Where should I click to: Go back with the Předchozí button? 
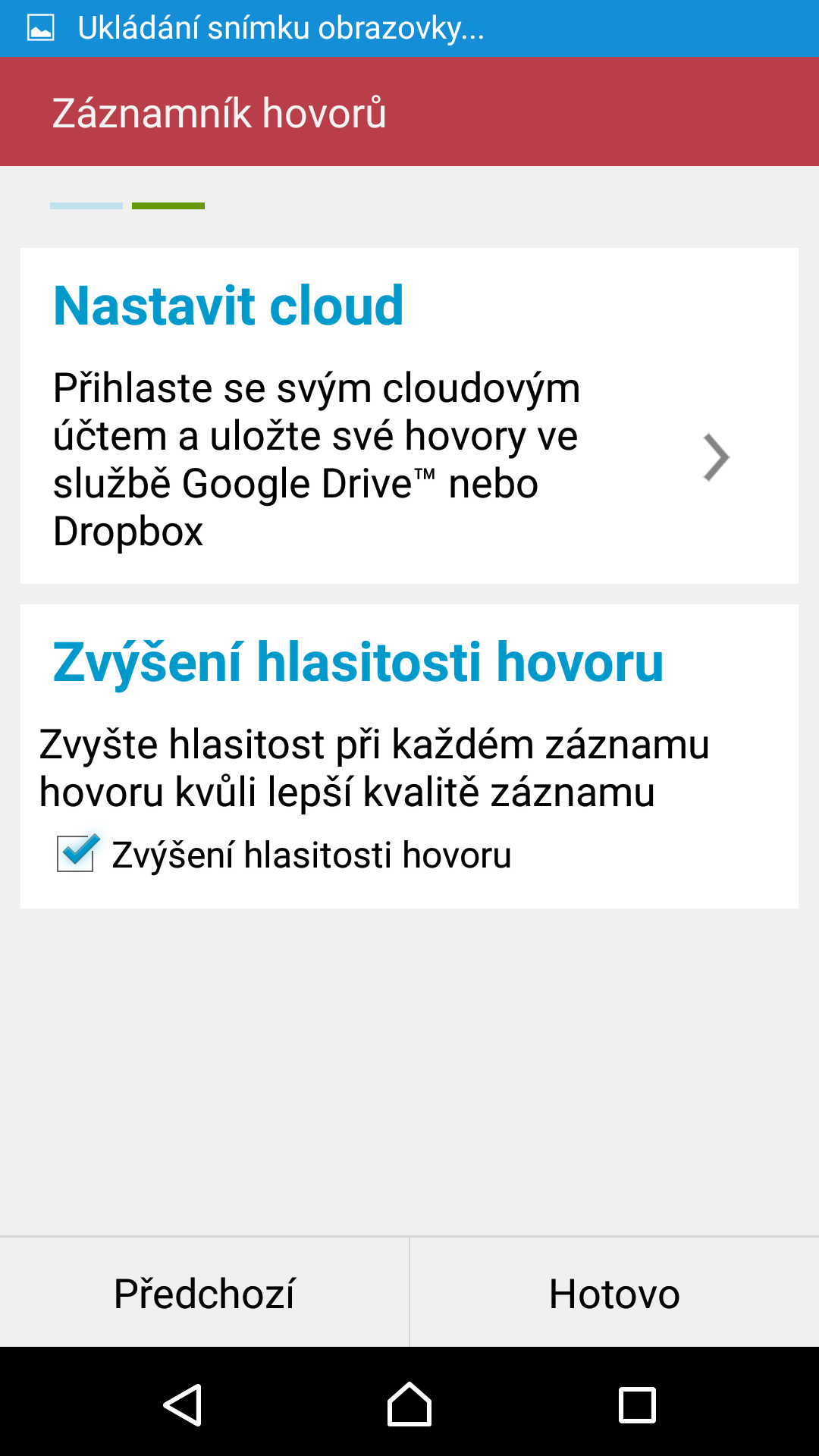pyautogui.click(x=204, y=1293)
